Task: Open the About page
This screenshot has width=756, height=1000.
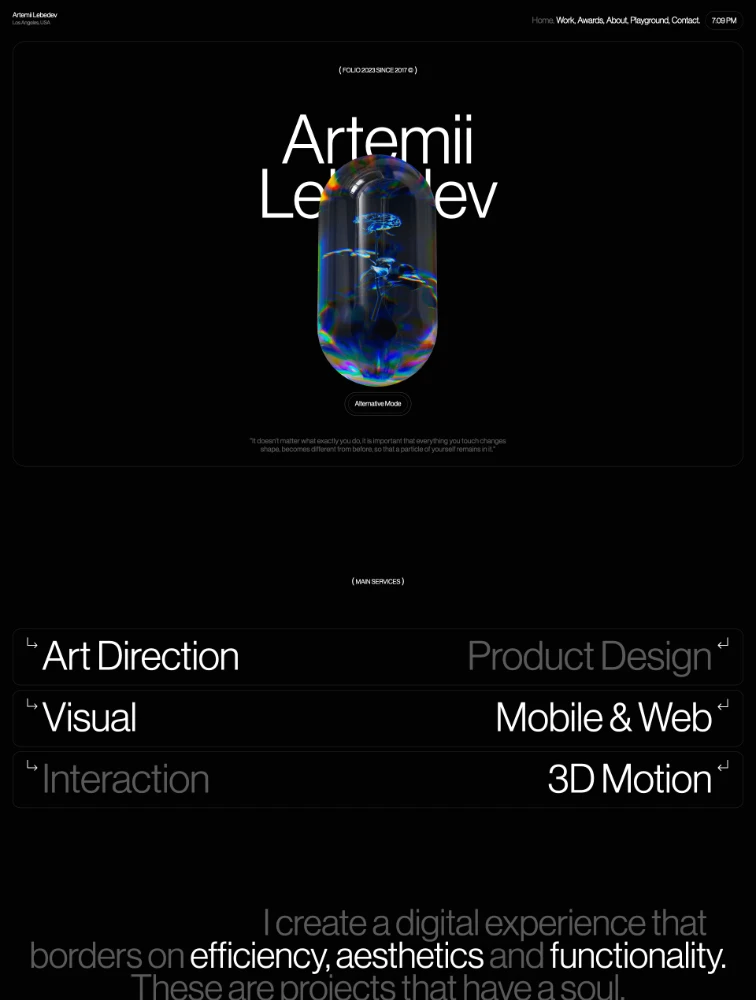Action: click(x=617, y=20)
